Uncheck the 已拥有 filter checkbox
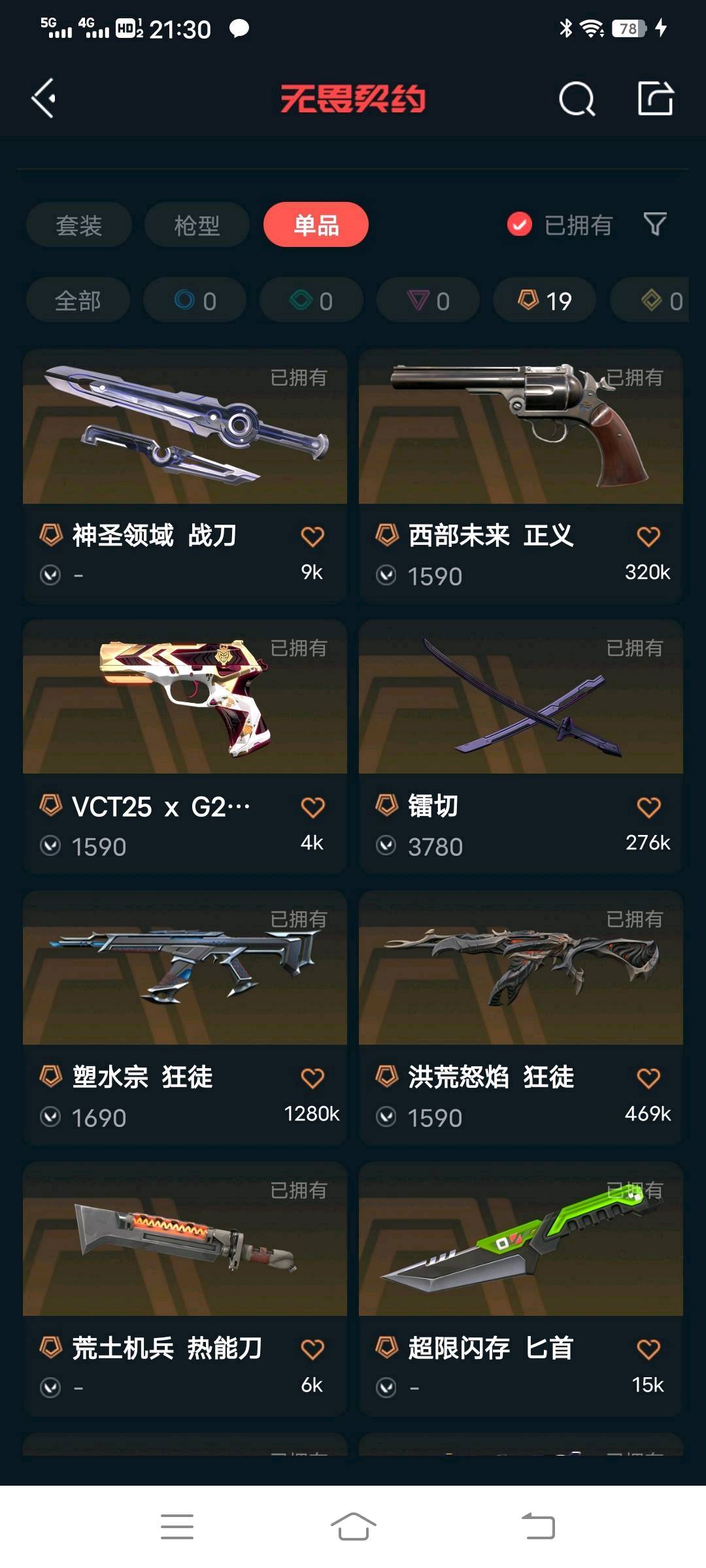 520,225
